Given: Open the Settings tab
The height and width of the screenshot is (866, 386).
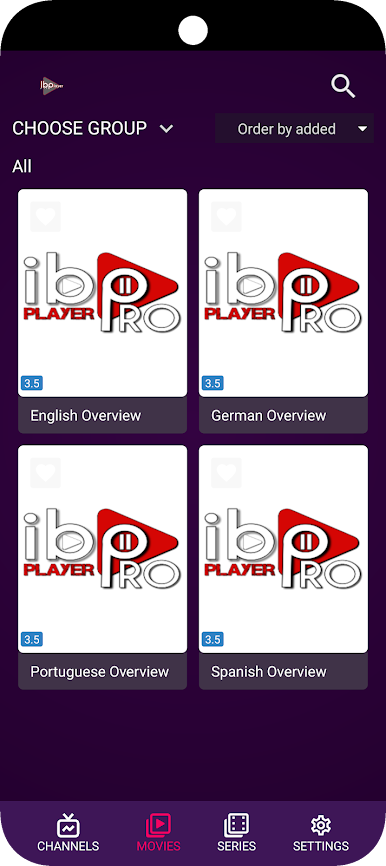Looking at the screenshot, I should tap(321, 833).
